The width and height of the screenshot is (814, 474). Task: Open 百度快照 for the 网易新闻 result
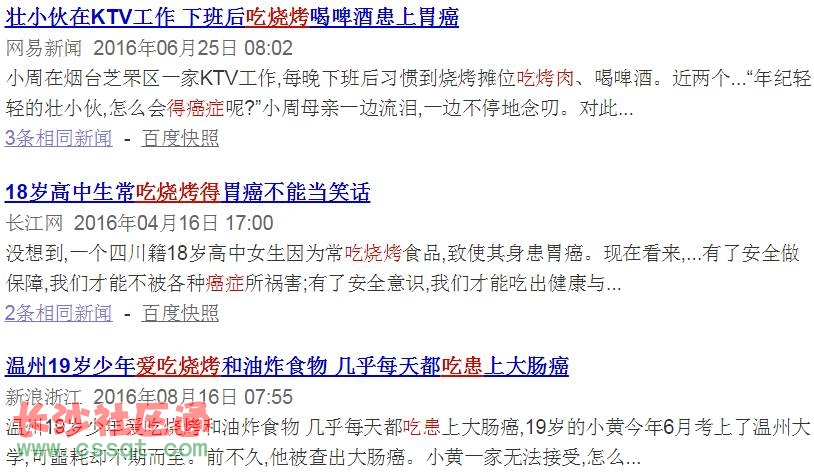[x=180, y=137]
